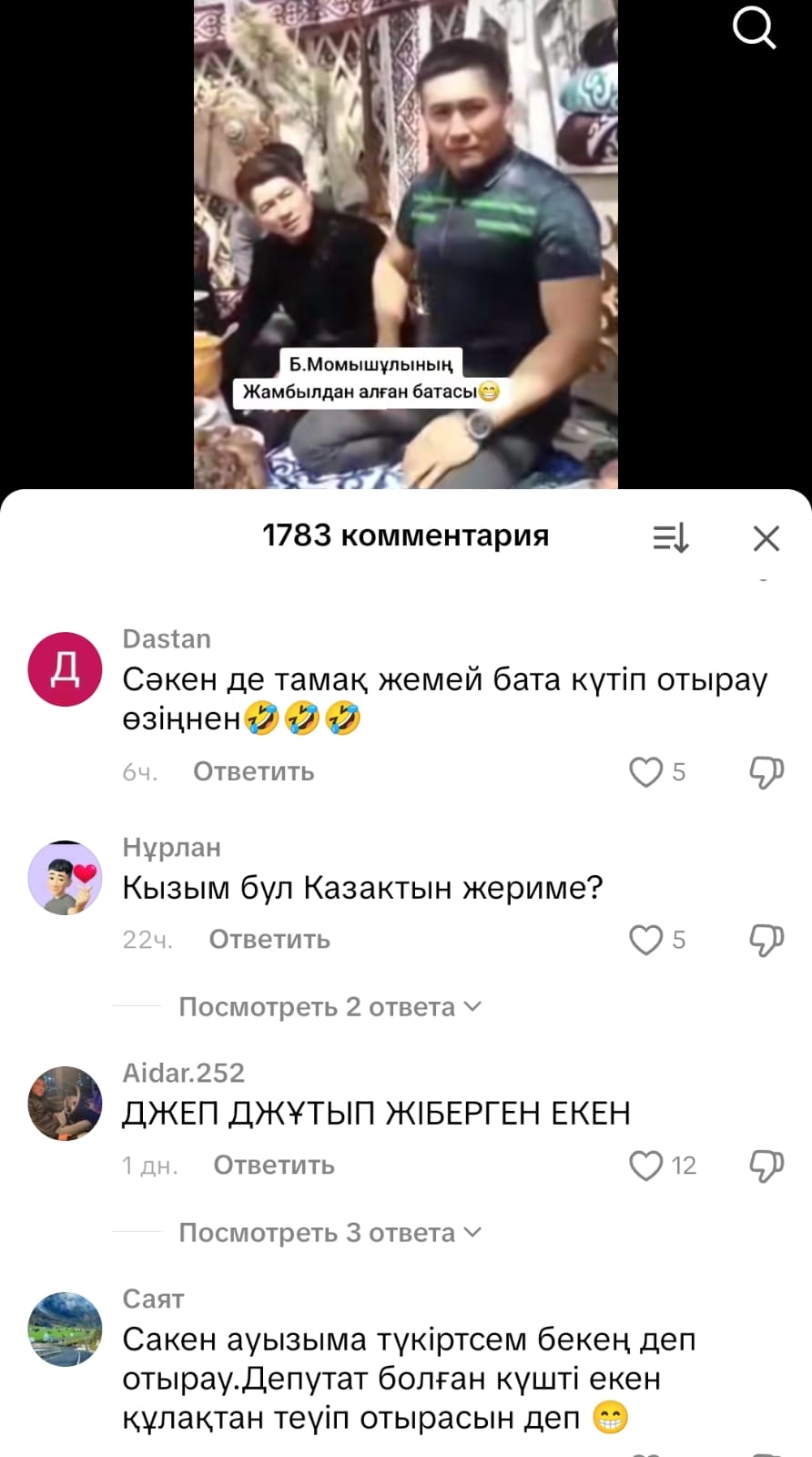Like Нұрлан's comment with the heart icon
The width and height of the screenshot is (812, 1457).
coord(646,940)
